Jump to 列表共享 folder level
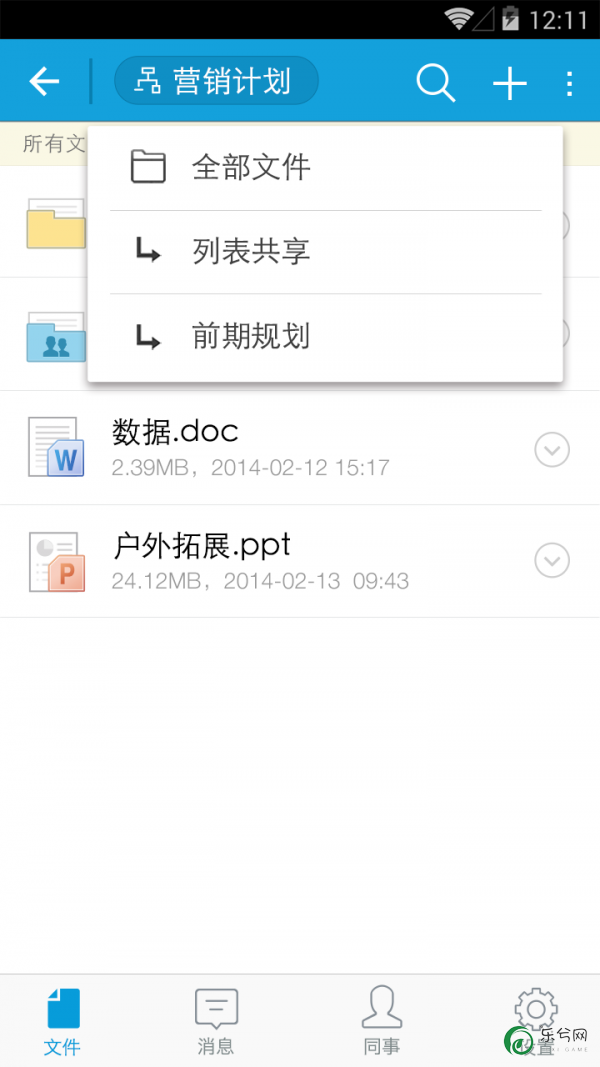The width and height of the screenshot is (600, 1067). tap(325, 252)
